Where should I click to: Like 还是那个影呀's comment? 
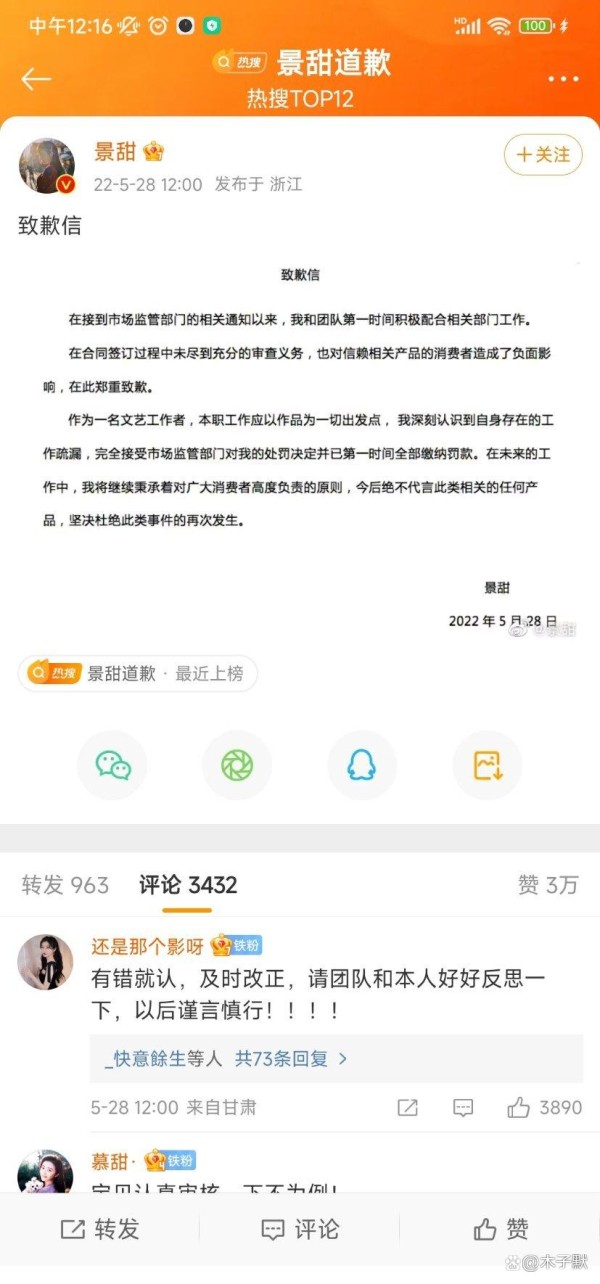[x=544, y=1108]
